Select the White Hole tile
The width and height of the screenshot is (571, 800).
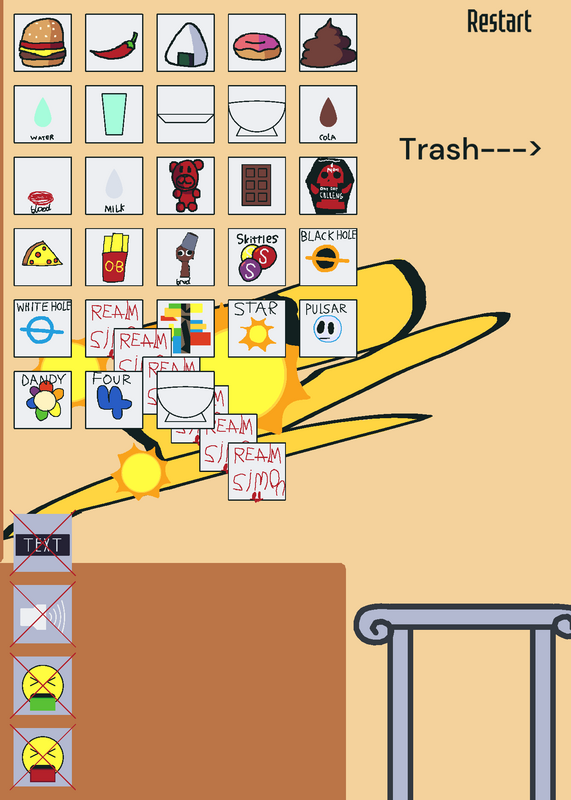43,329
